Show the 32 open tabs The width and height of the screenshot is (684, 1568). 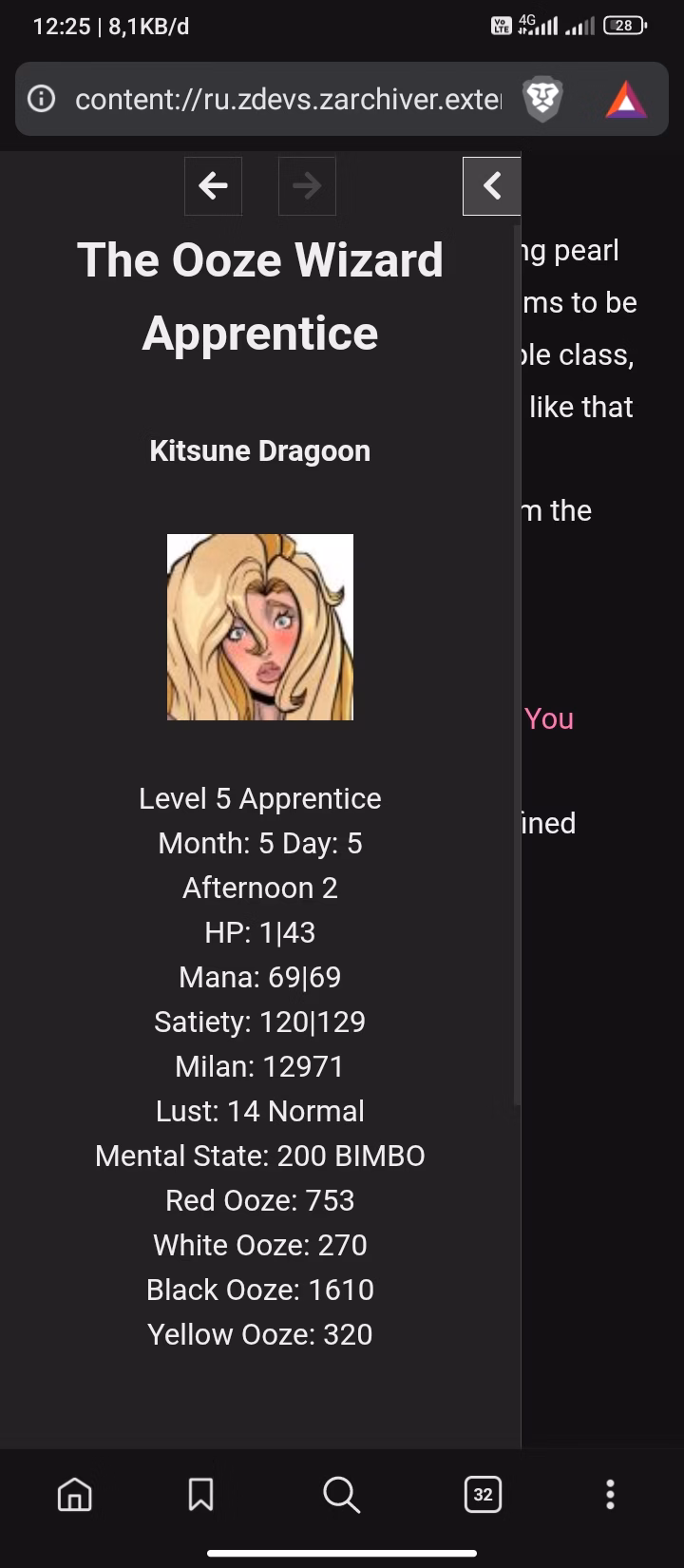pyautogui.click(x=483, y=1495)
